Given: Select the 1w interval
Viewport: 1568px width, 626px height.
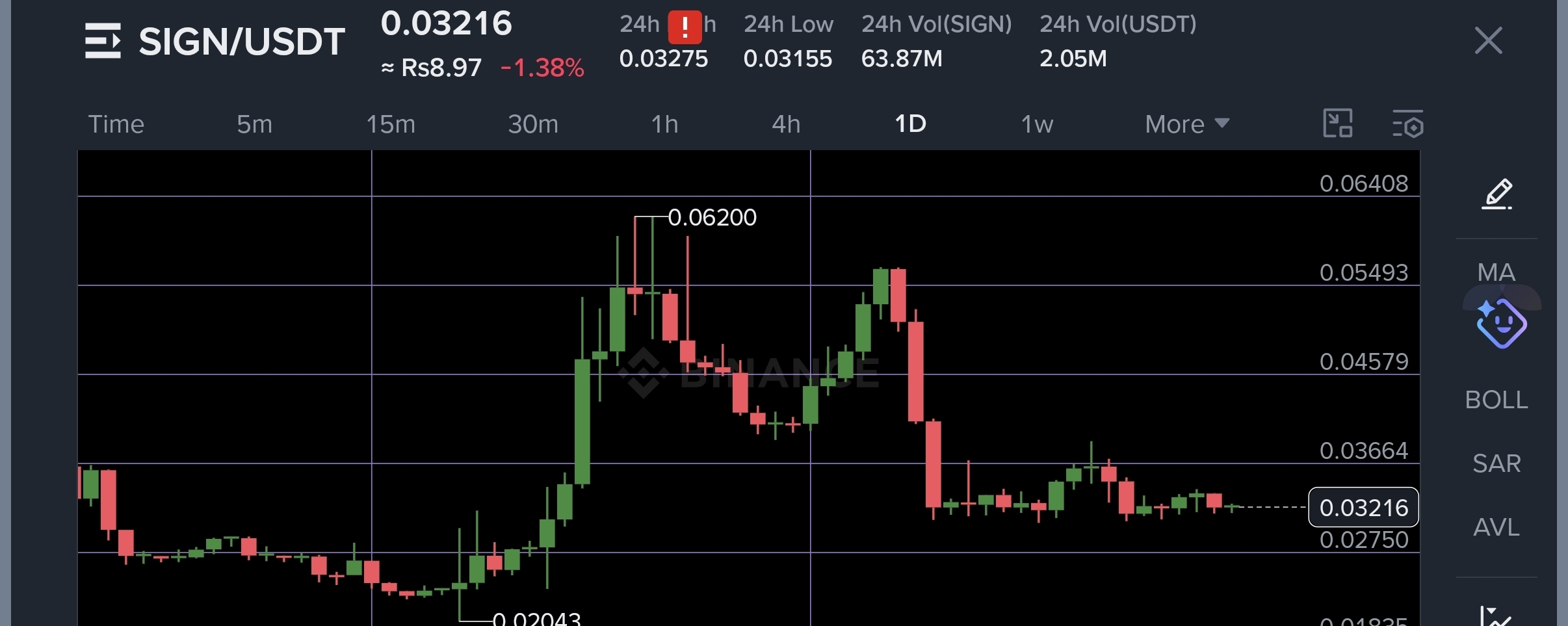Looking at the screenshot, I should (1037, 124).
